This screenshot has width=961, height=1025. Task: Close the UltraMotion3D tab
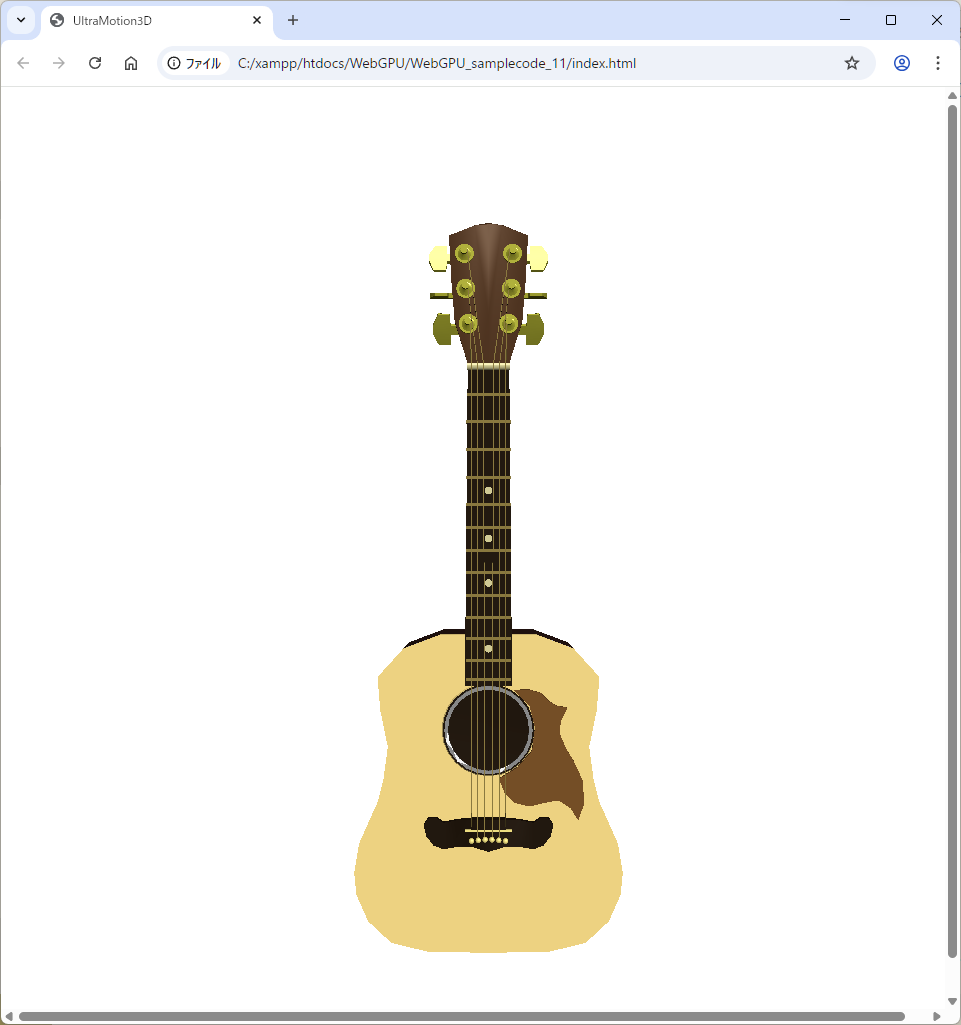click(x=257, y=20)
